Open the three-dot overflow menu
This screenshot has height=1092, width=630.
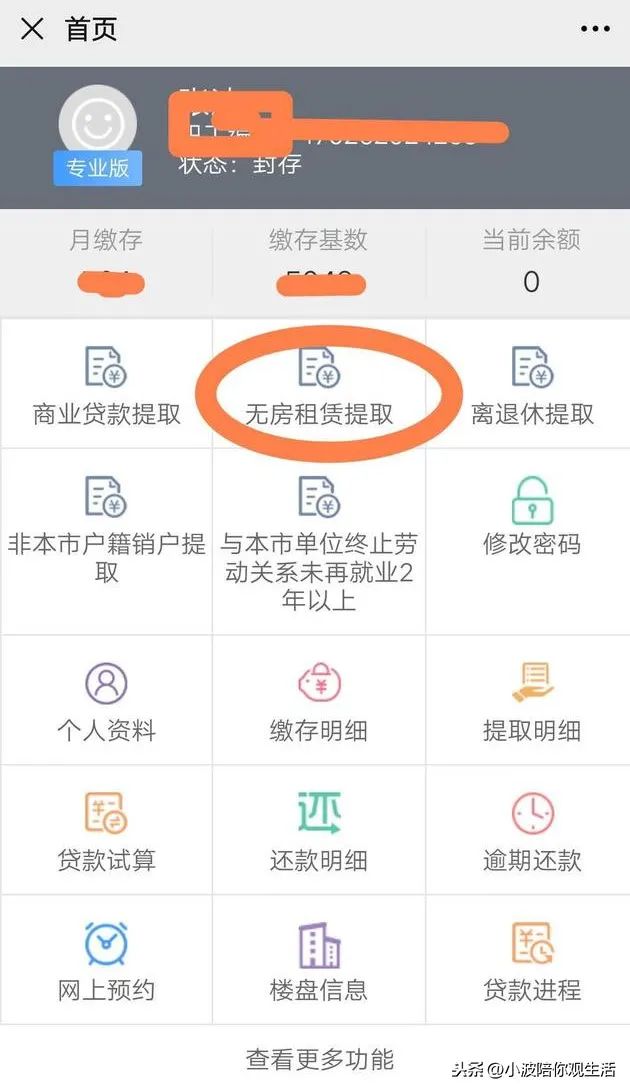(x=595, y=30)
